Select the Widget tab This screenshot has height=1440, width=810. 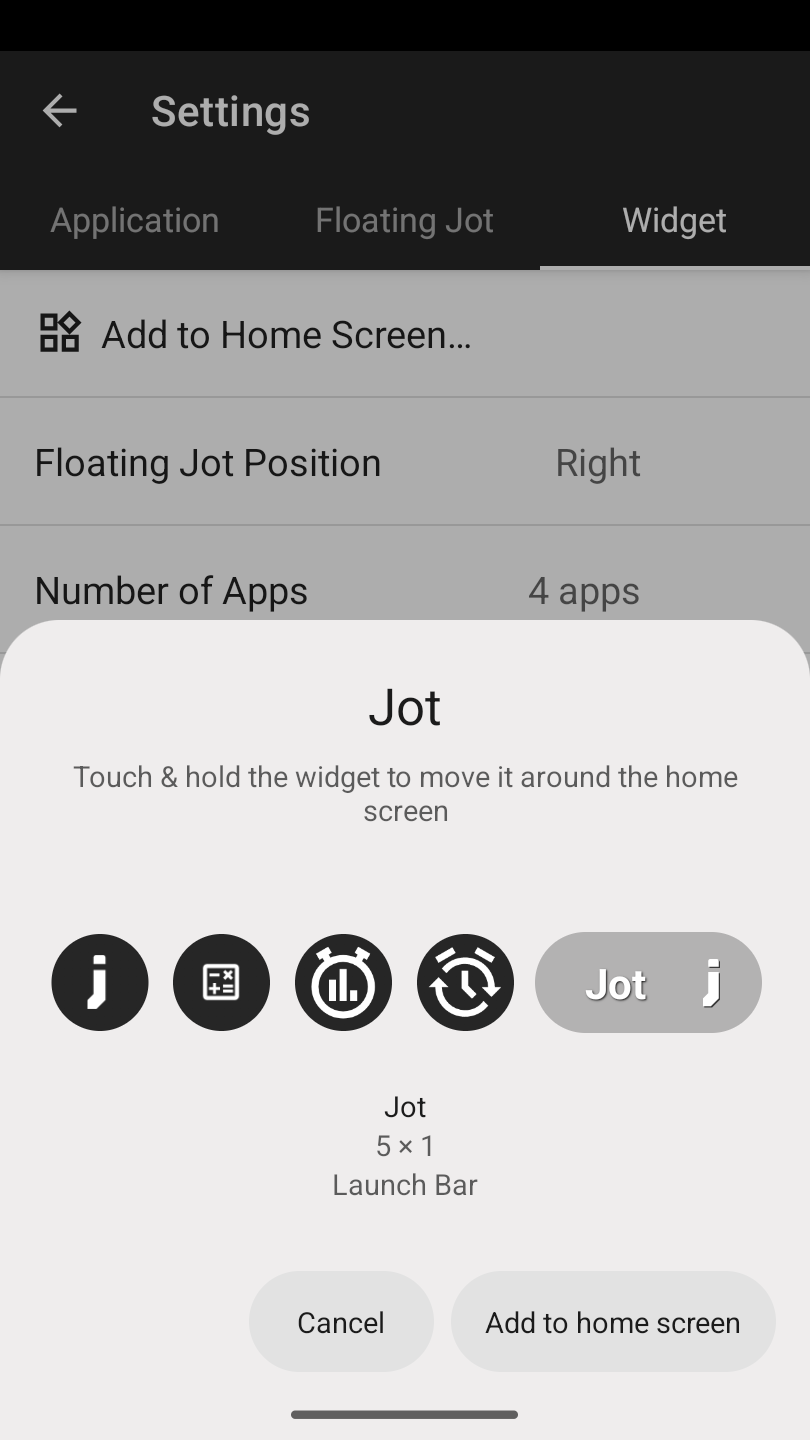675,220
